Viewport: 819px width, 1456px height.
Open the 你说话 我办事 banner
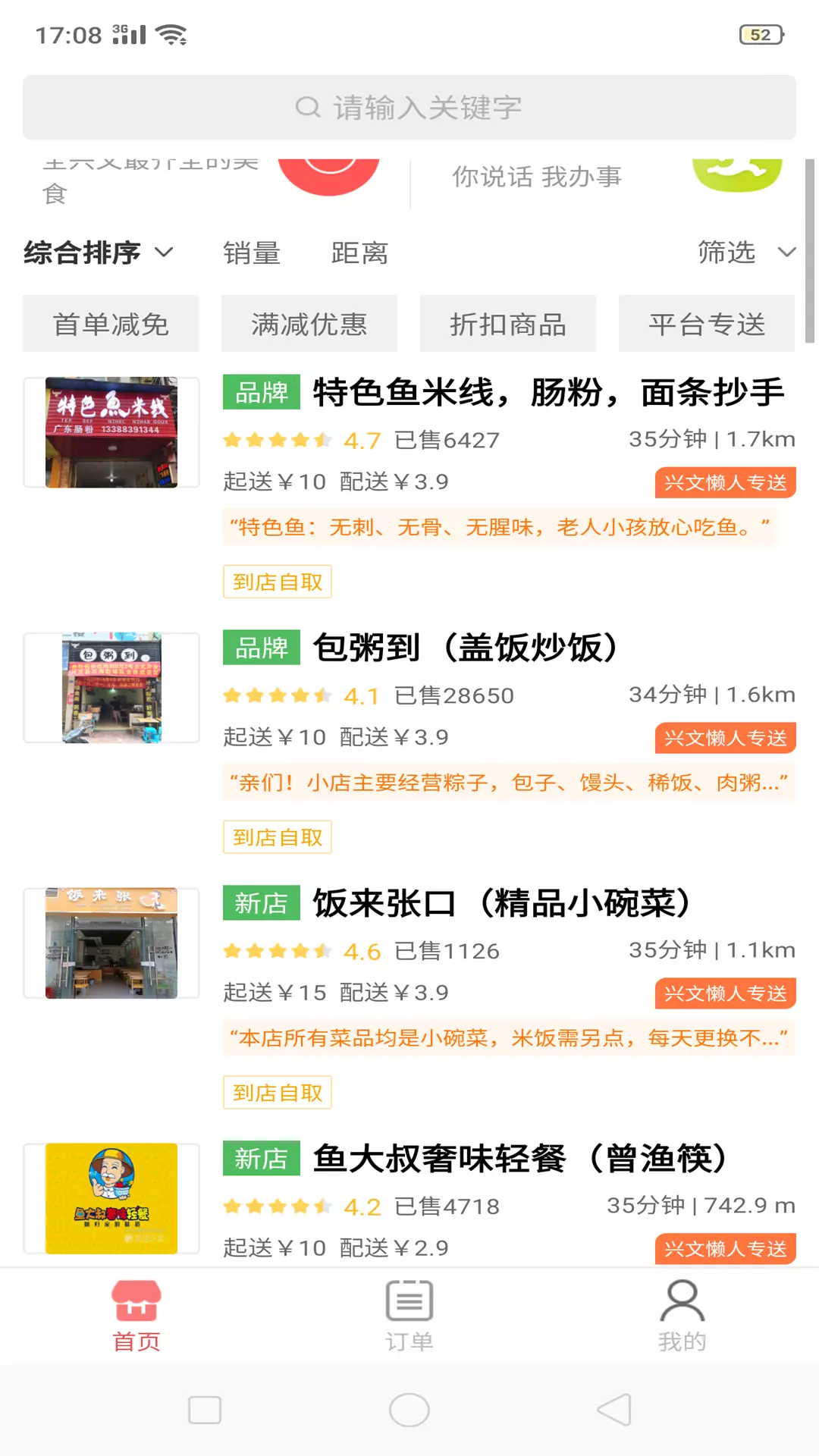(607, 177)
